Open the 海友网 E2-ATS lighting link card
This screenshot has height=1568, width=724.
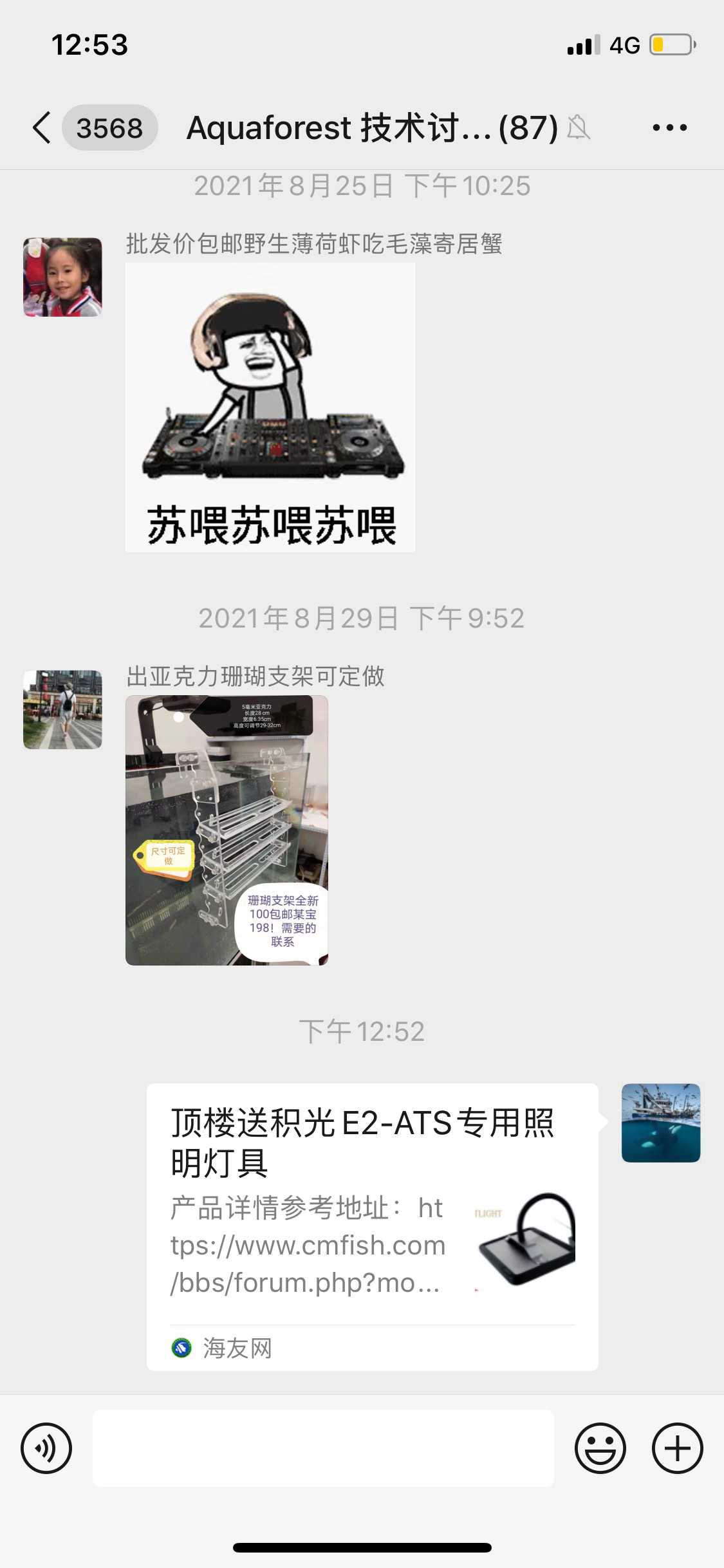pos(372,1226)
